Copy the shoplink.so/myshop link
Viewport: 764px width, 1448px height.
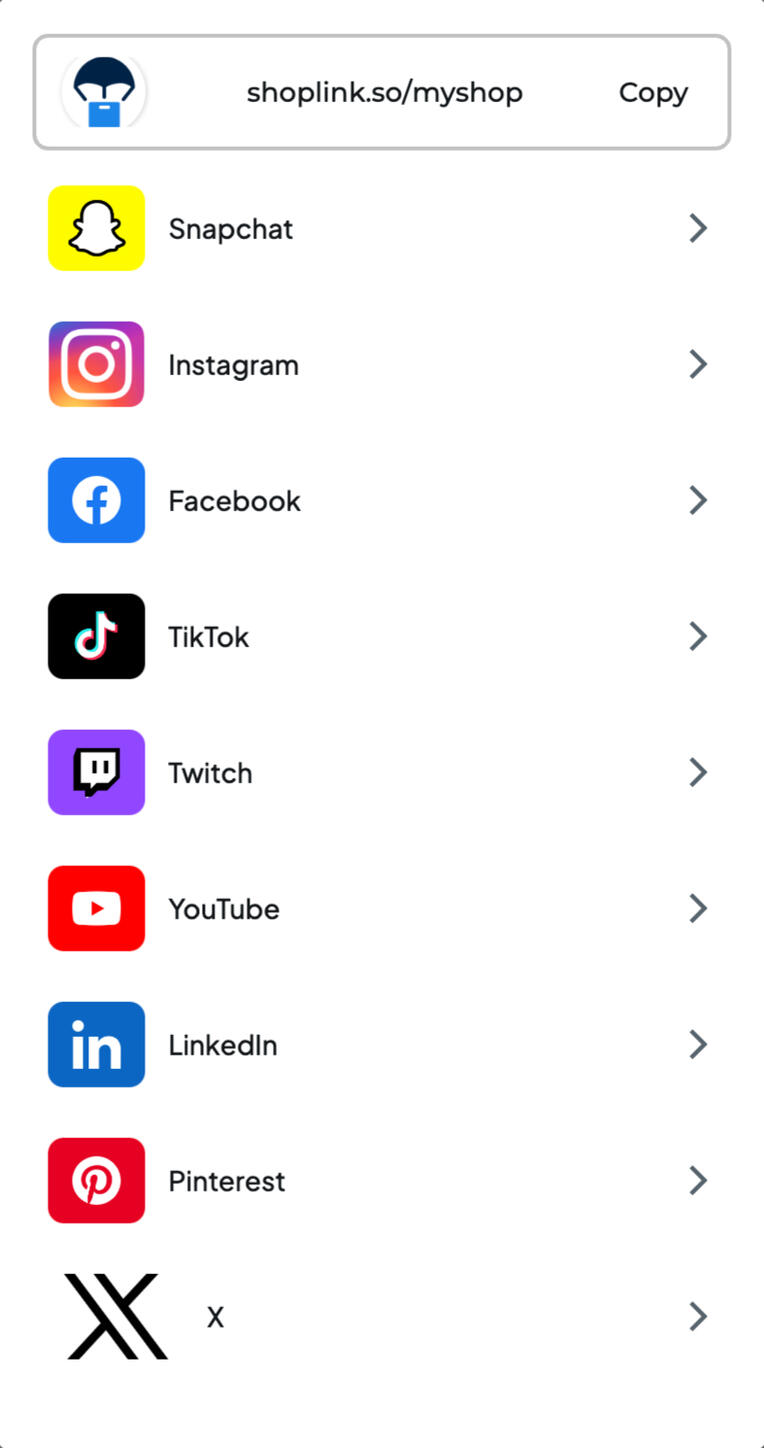pyautogui.click(x=653, y=93)
